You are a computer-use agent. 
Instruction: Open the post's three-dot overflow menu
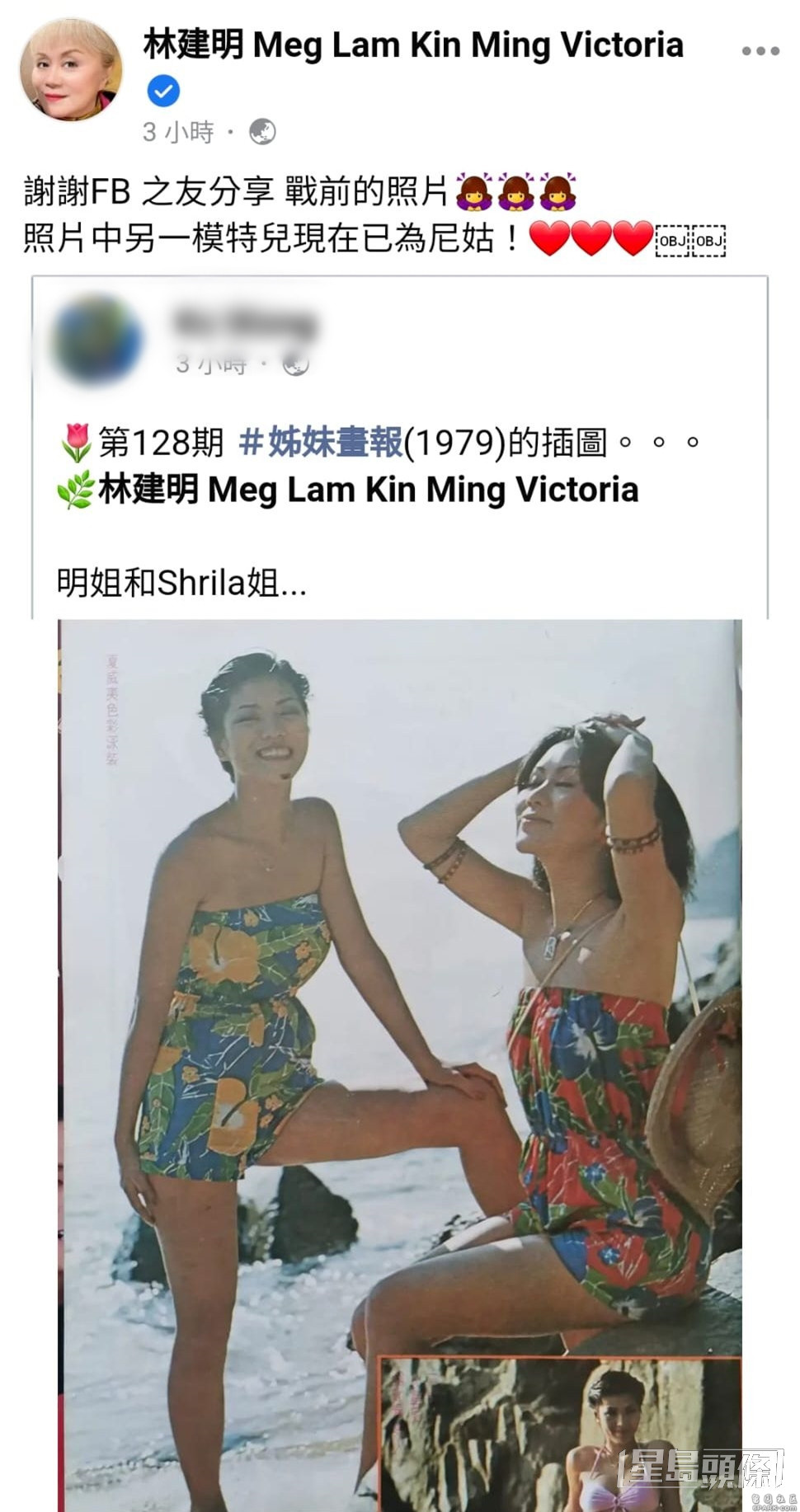(x=760, y=51)
